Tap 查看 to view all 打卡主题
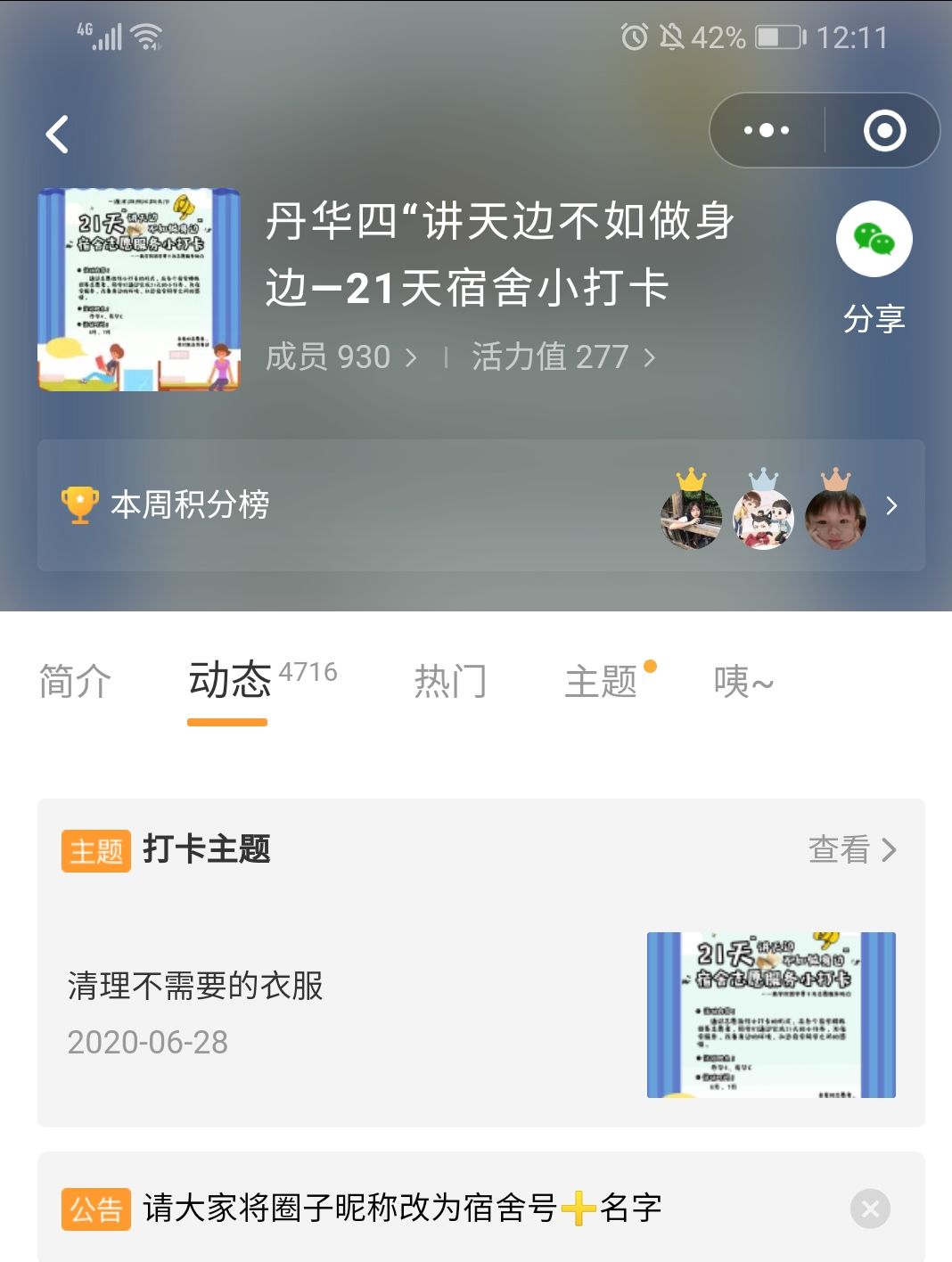This screenshot has height=1262, width=952. click(851, 849)
